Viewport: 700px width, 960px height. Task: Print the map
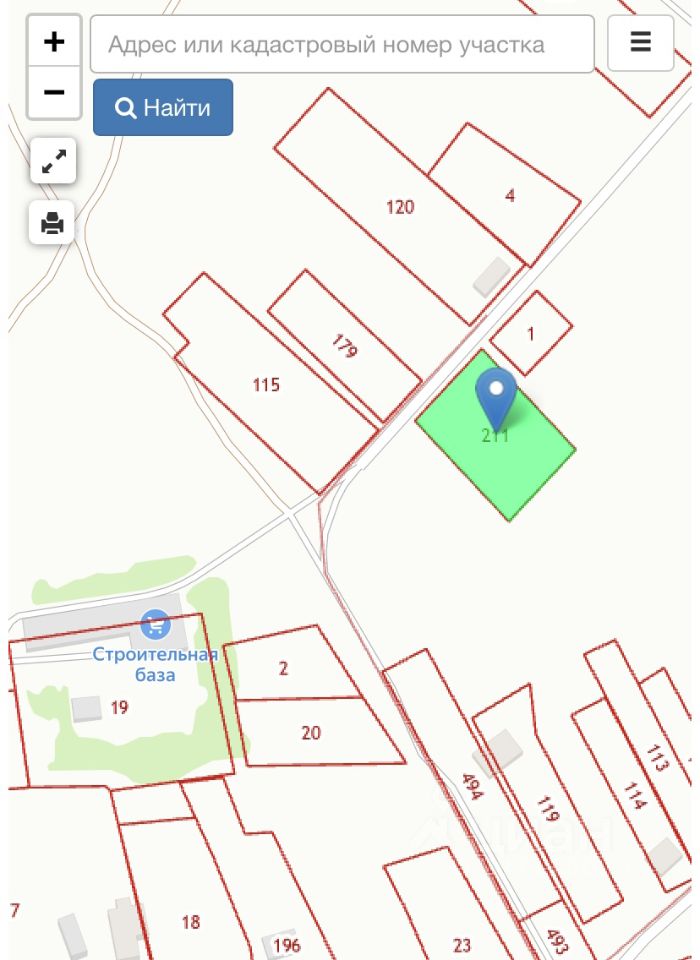click(53, 222)
